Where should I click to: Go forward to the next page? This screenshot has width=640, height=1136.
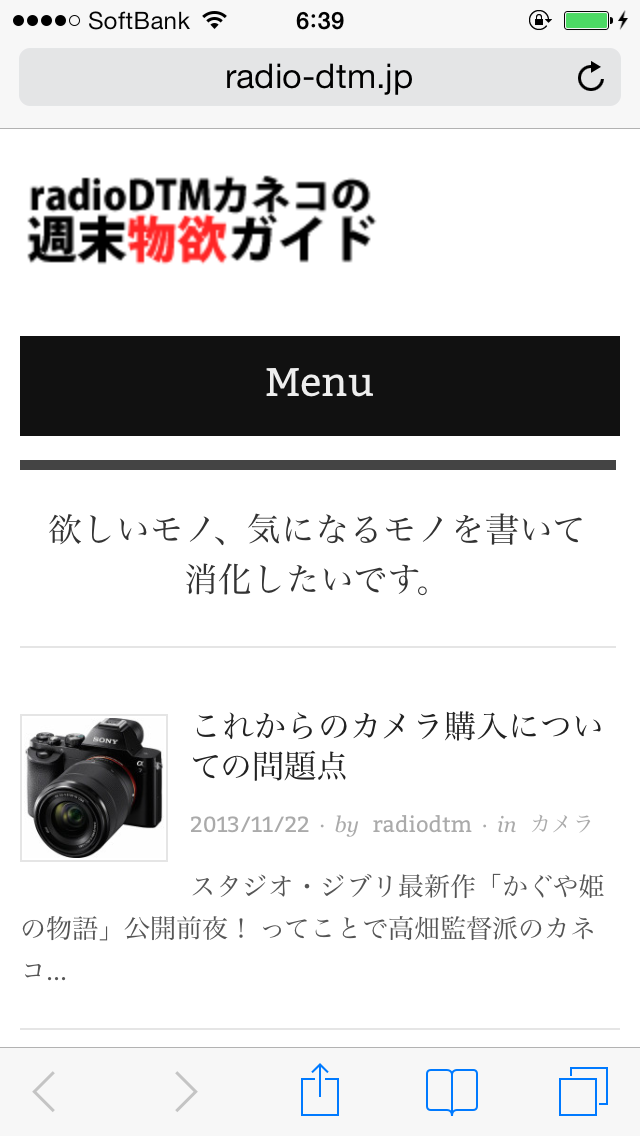(x=186, y=1091)
